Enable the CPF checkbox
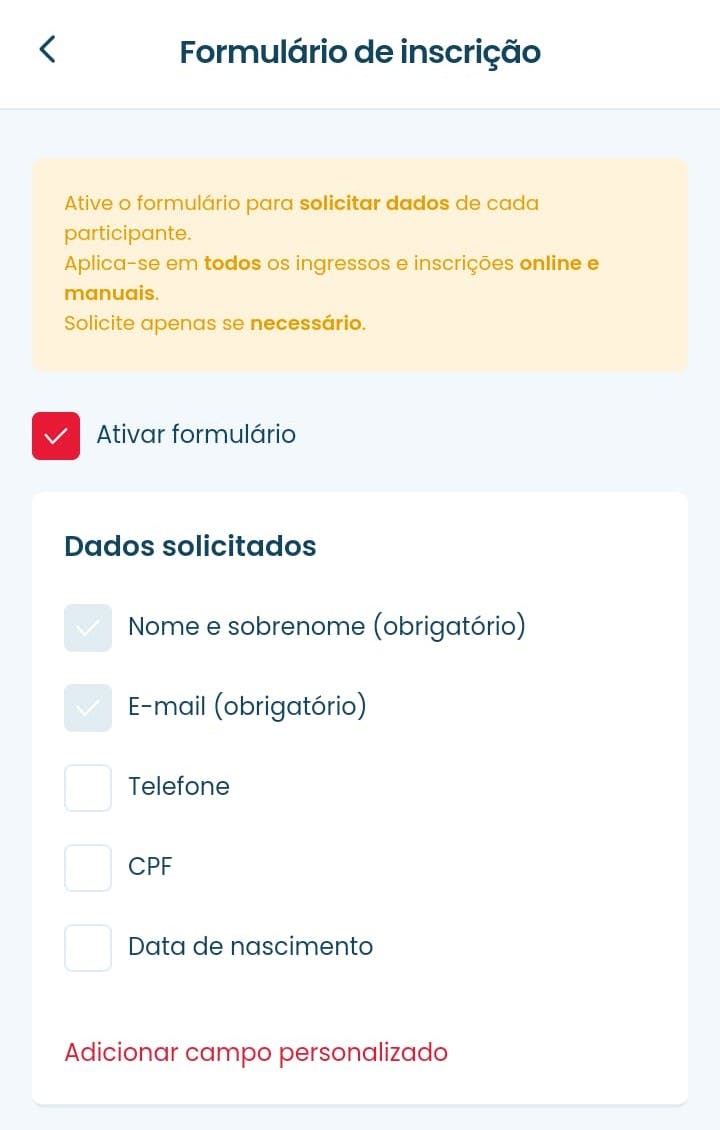Screen dimensions: 720x1130 tap(88, 868)
